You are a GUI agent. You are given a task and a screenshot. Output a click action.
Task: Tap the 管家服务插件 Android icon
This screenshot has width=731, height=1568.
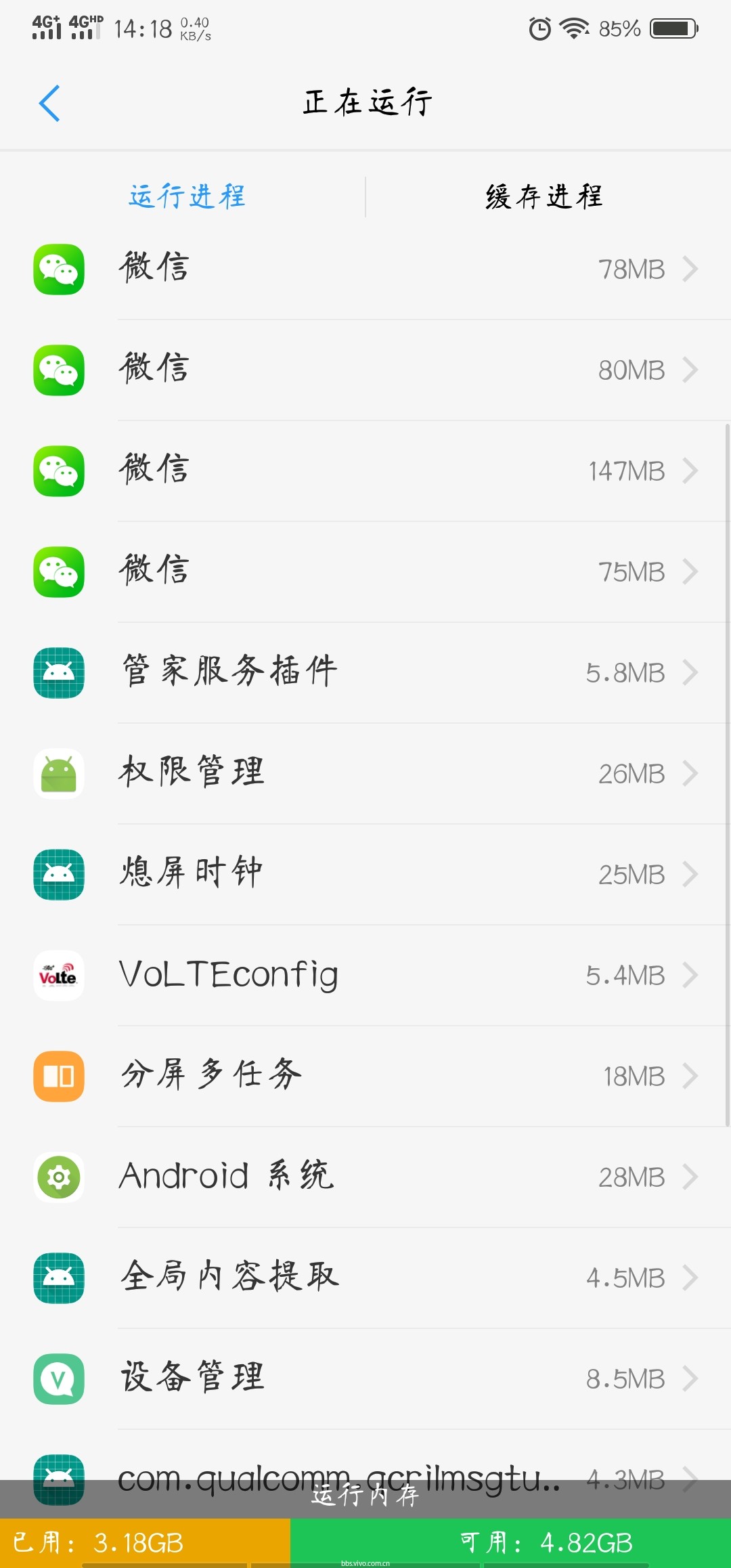[58, 672]
